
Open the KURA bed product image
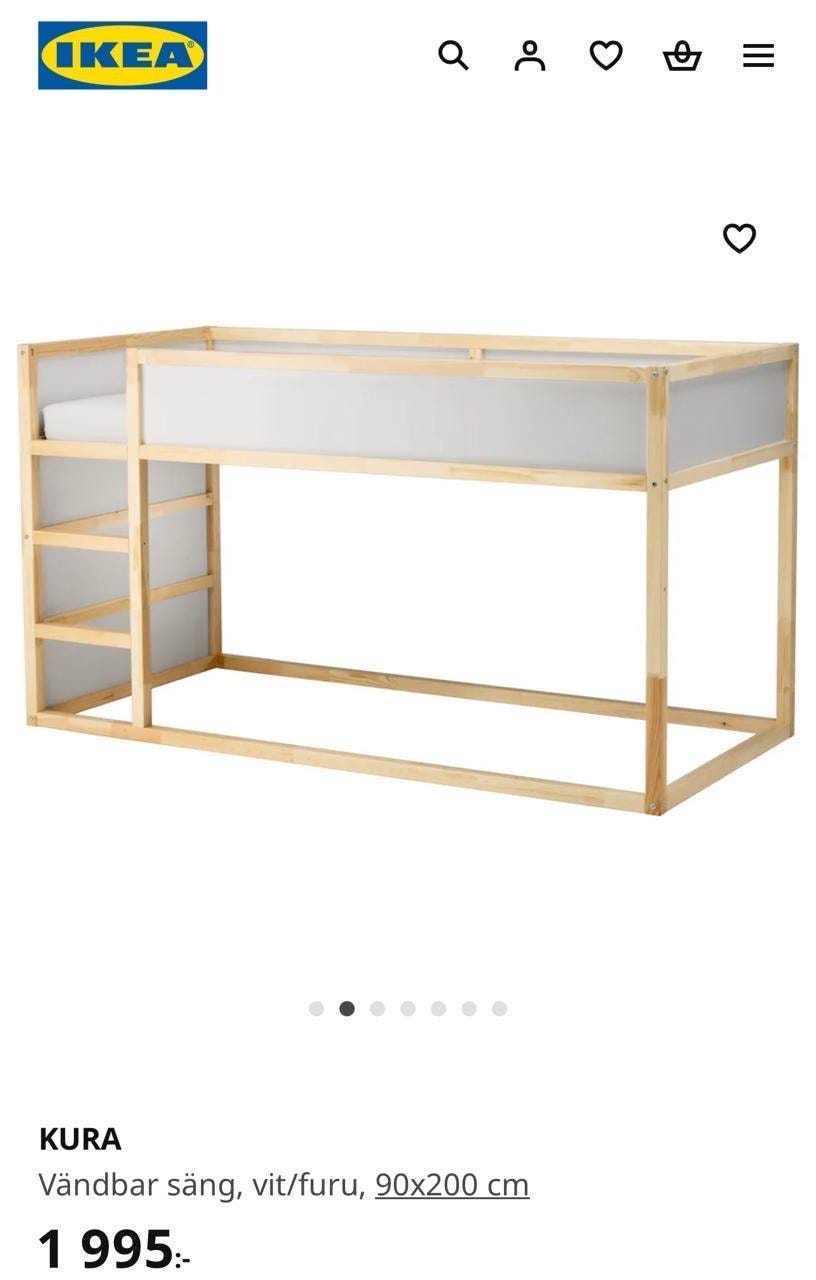tap(408, 570)
